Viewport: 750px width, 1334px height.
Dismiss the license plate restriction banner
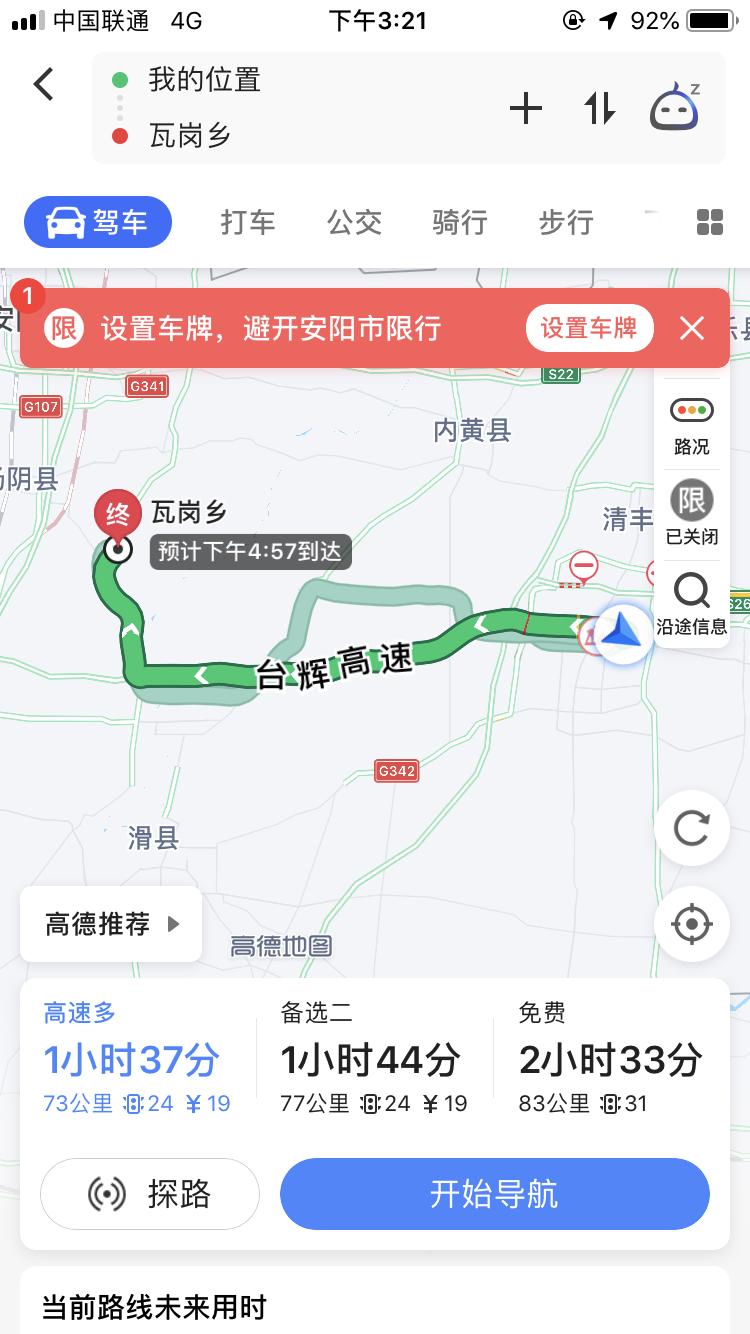pos(692,328)
